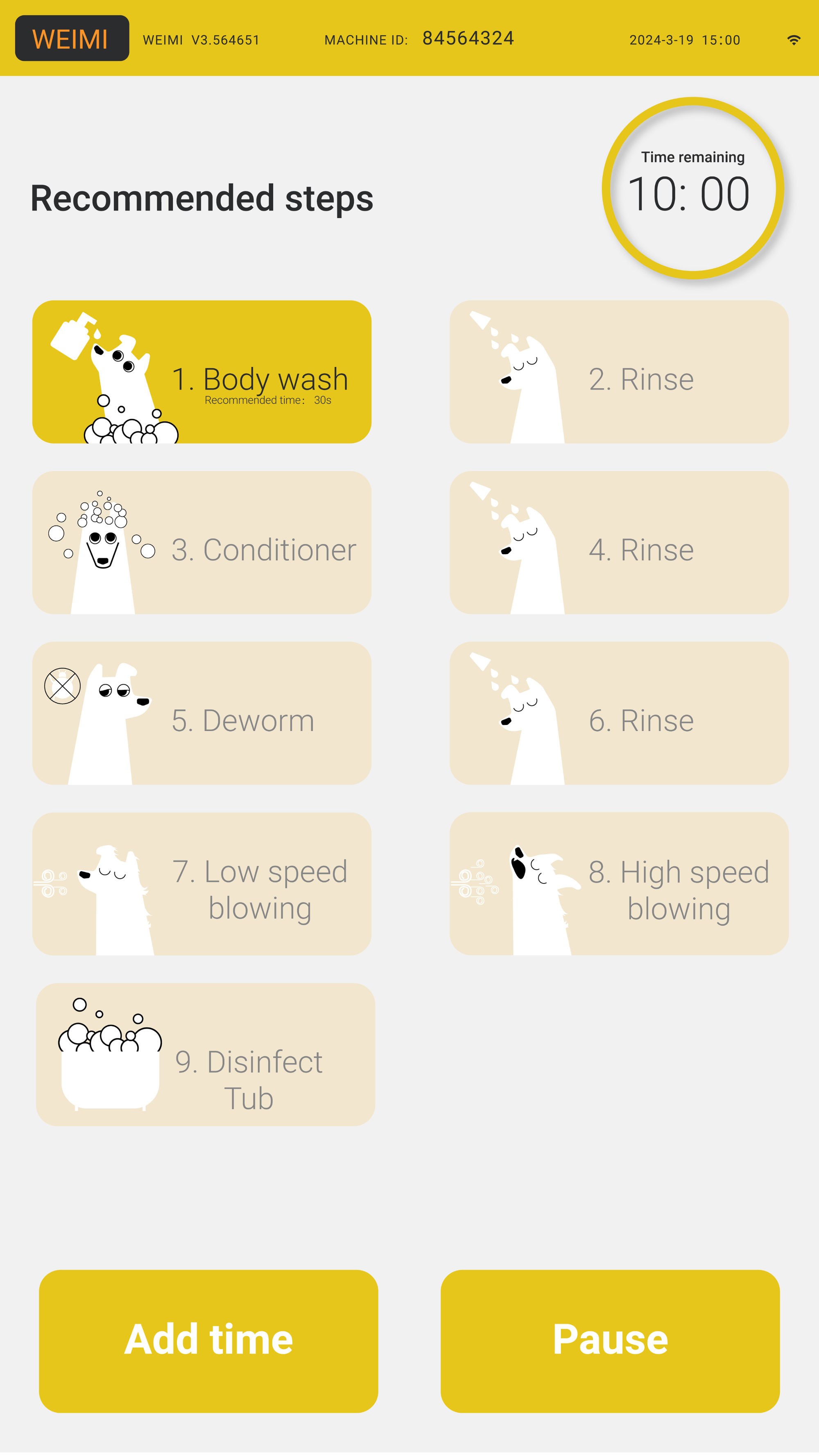Select the step 6 Rinse
This screenshot has width=819, height=1456.
tap(618, 713)
